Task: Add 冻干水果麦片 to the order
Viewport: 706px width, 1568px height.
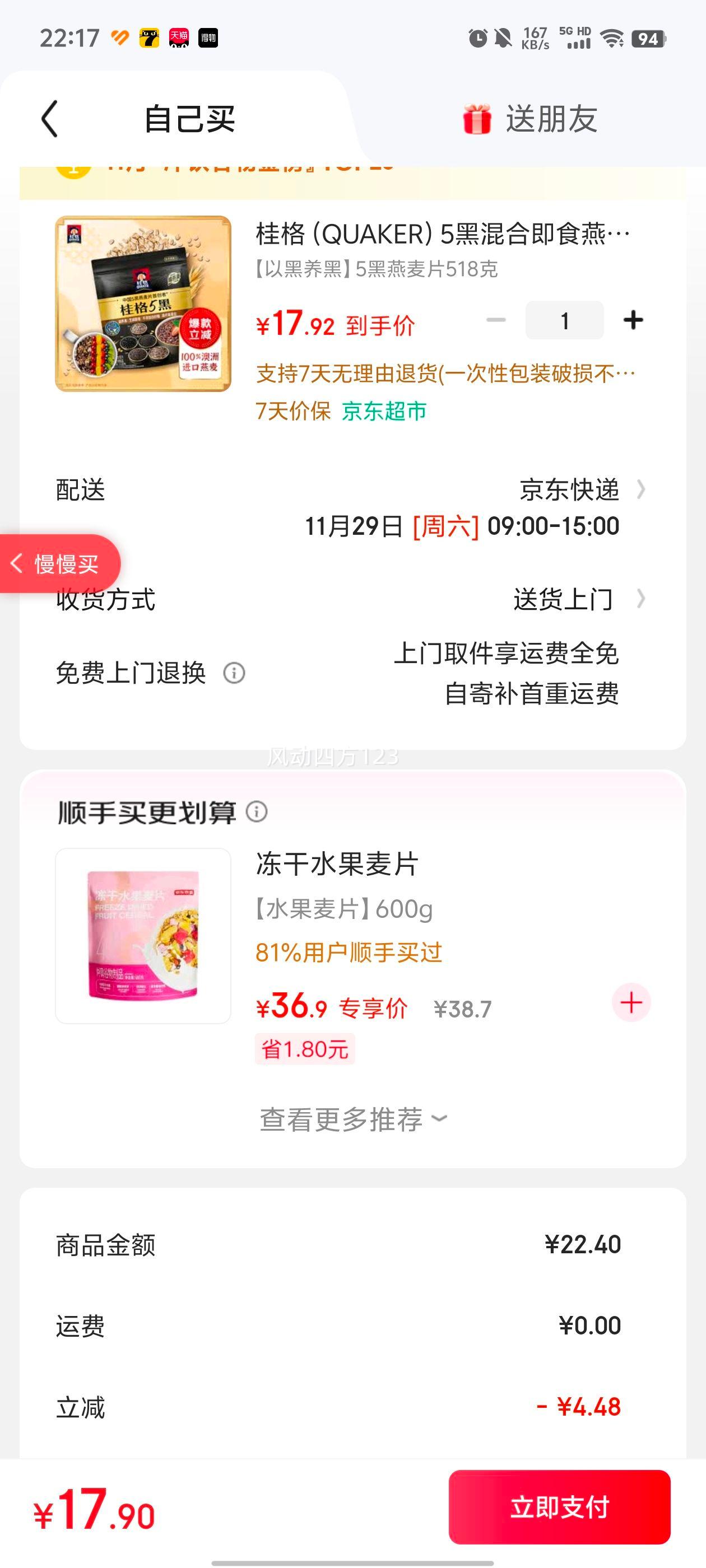Action: coord(631,1002)
